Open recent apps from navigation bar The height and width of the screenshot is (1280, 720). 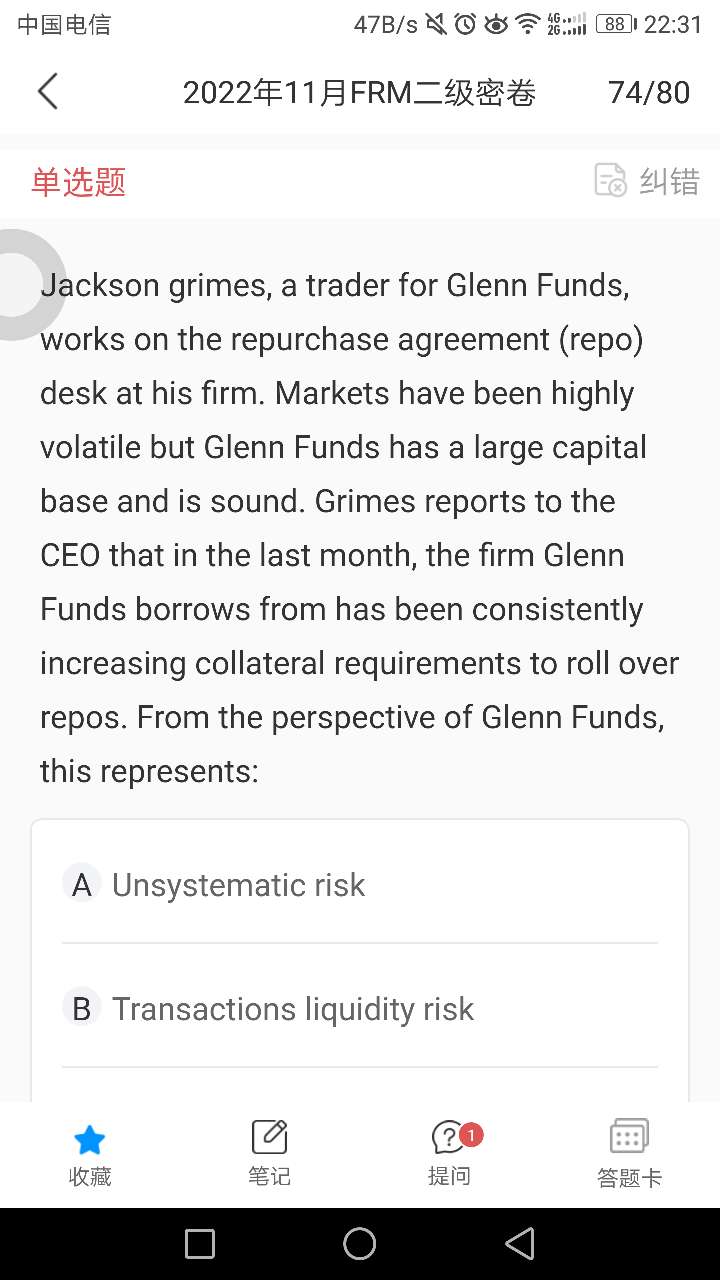coord(200,1244)
